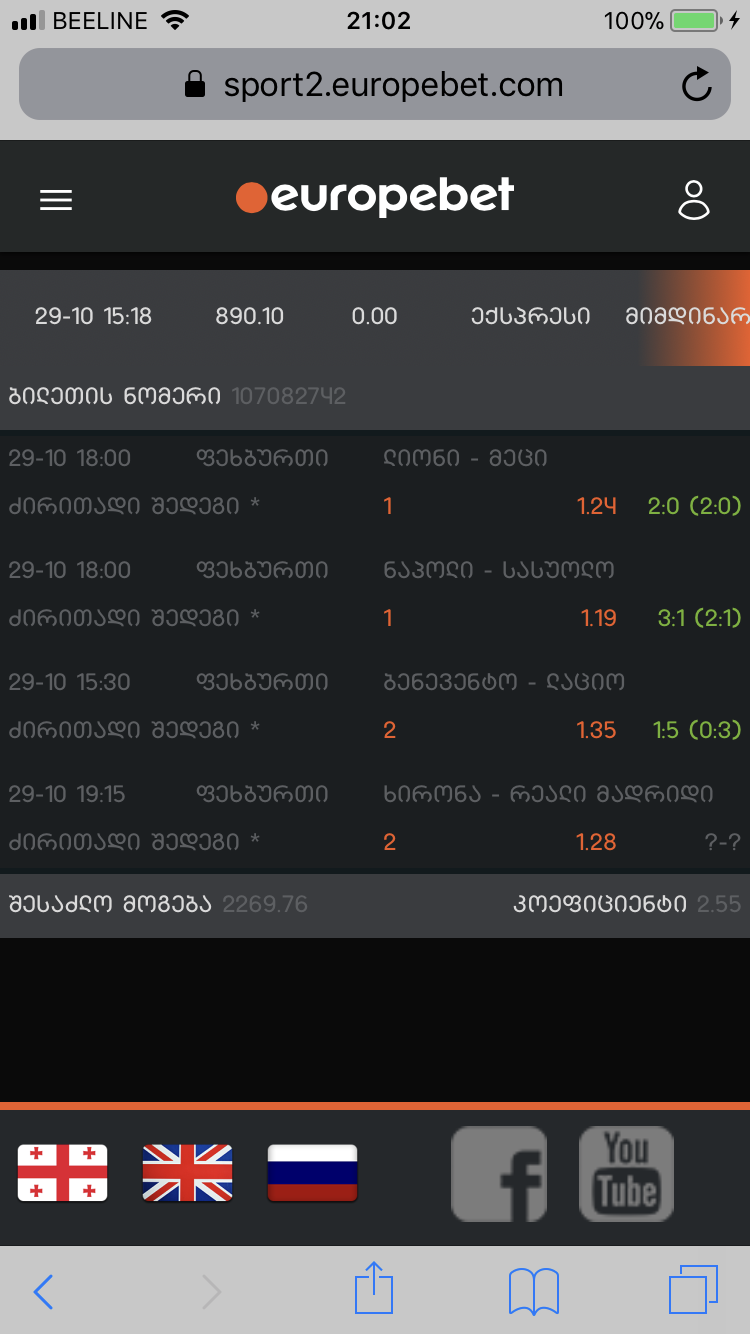Open the Facebook page link

coord(499,1174)
